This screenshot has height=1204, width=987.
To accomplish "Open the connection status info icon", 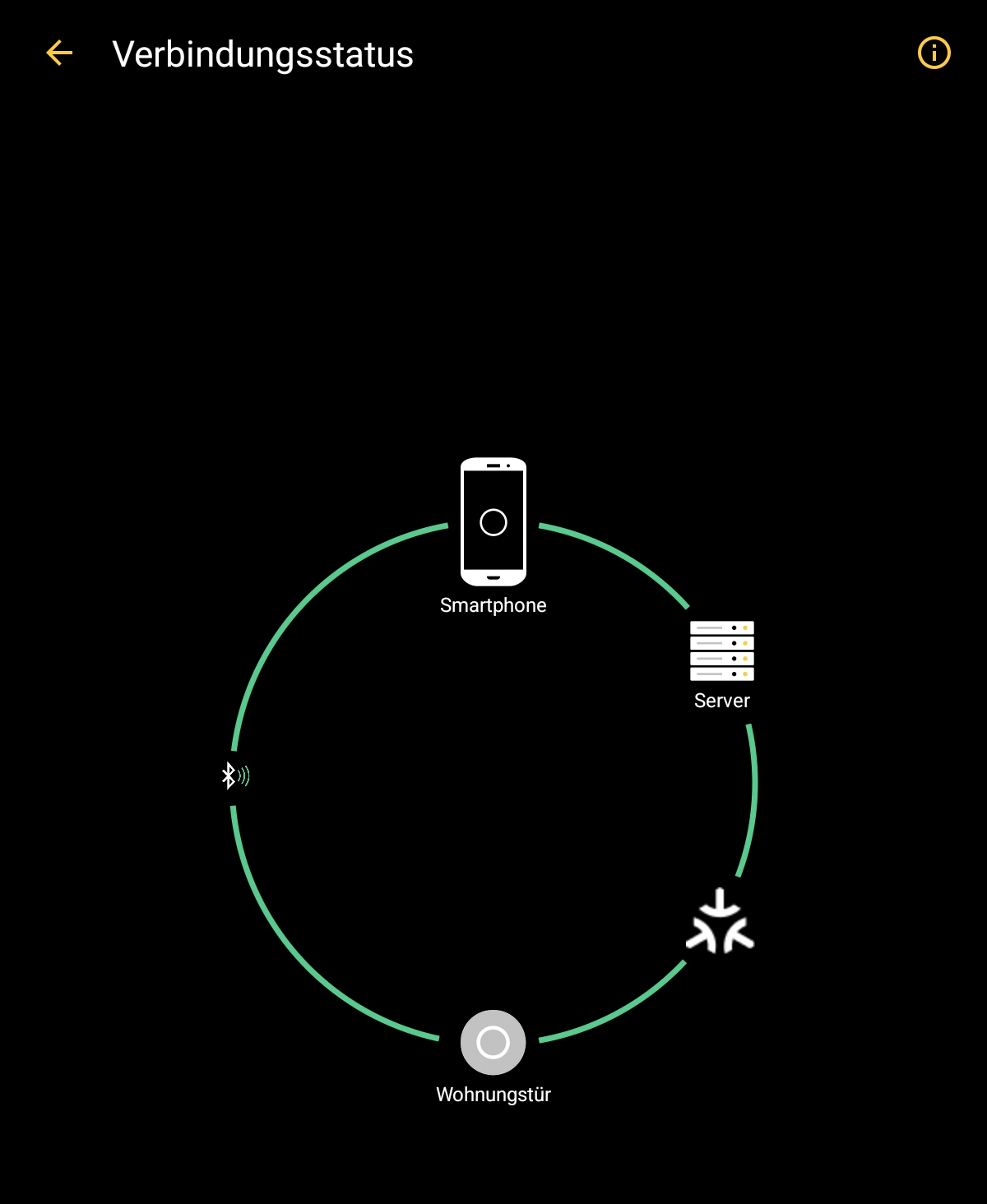I will click(x=934, y=53).
